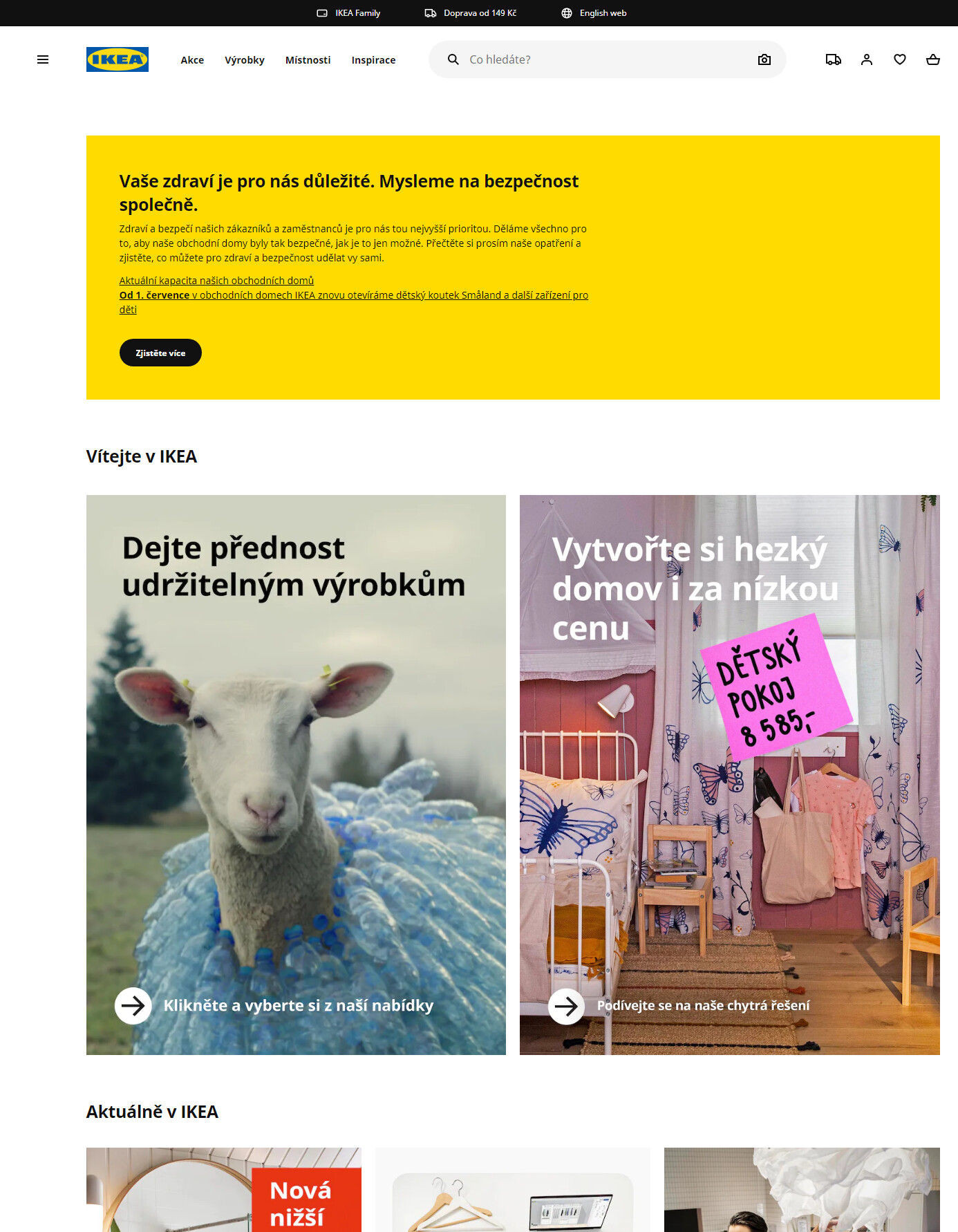Focus the Co hledáte? search field

tap(601, 59)
